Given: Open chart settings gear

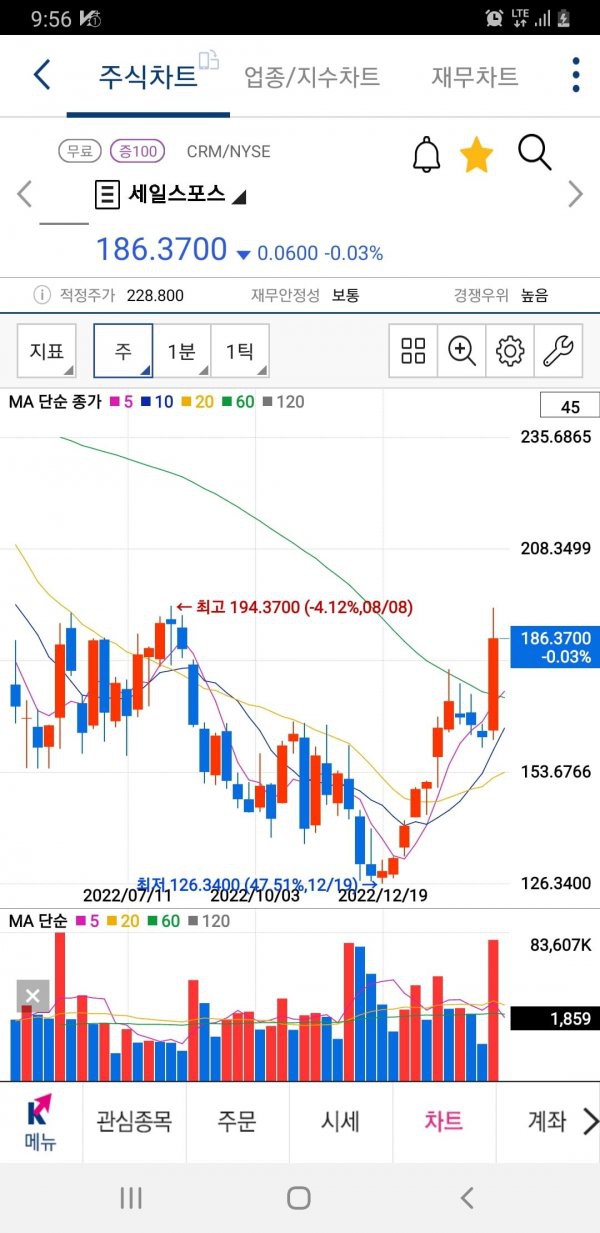Looking at the screenshot, I should (x=510, y=351).
